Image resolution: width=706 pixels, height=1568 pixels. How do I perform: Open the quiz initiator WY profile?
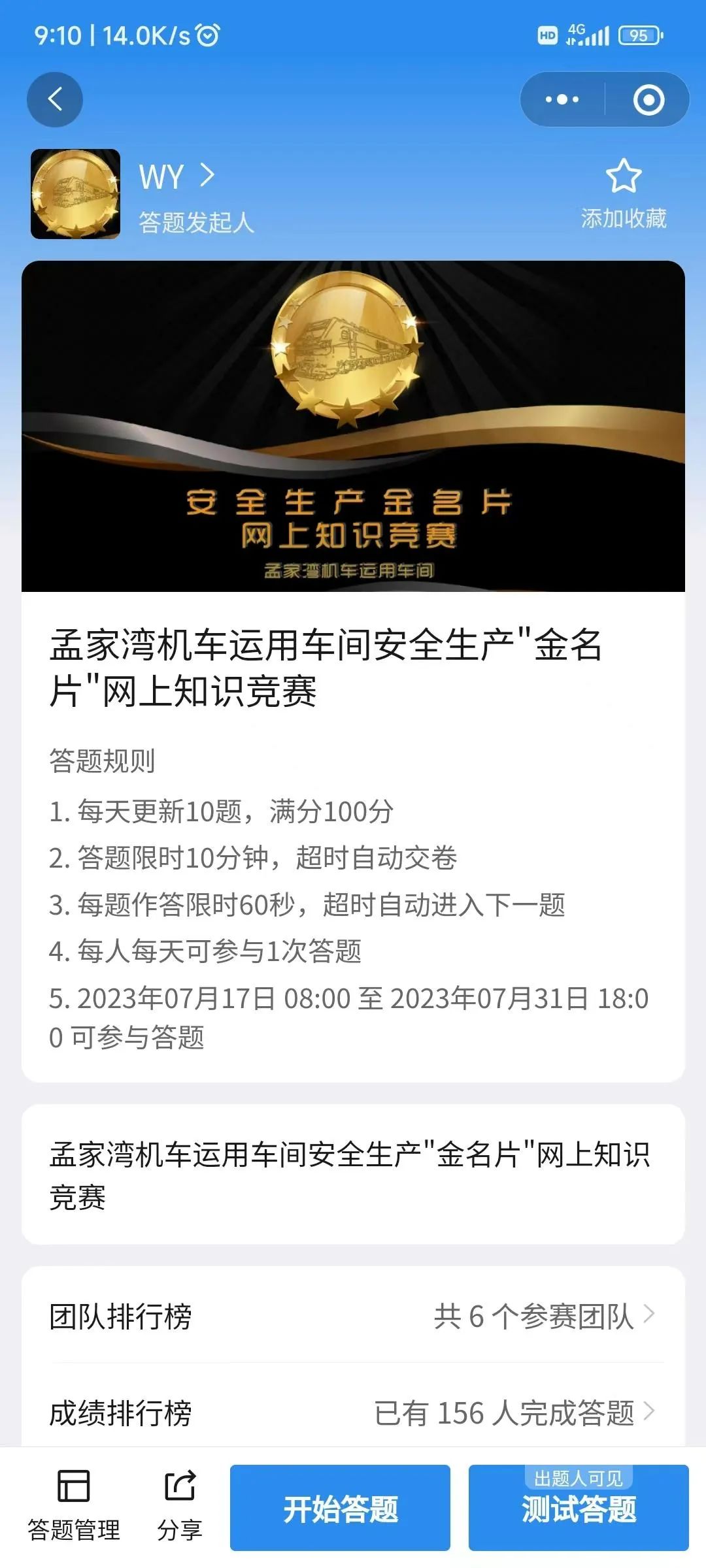tap(176, 176)
